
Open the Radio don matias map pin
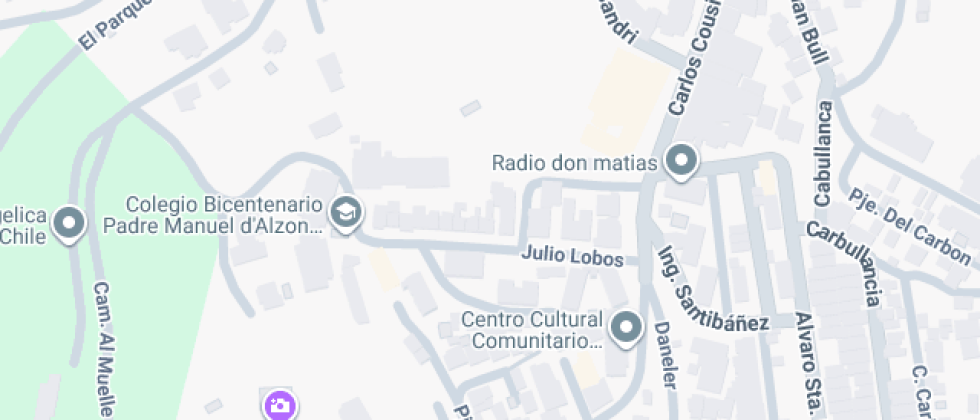click(683, 162)
